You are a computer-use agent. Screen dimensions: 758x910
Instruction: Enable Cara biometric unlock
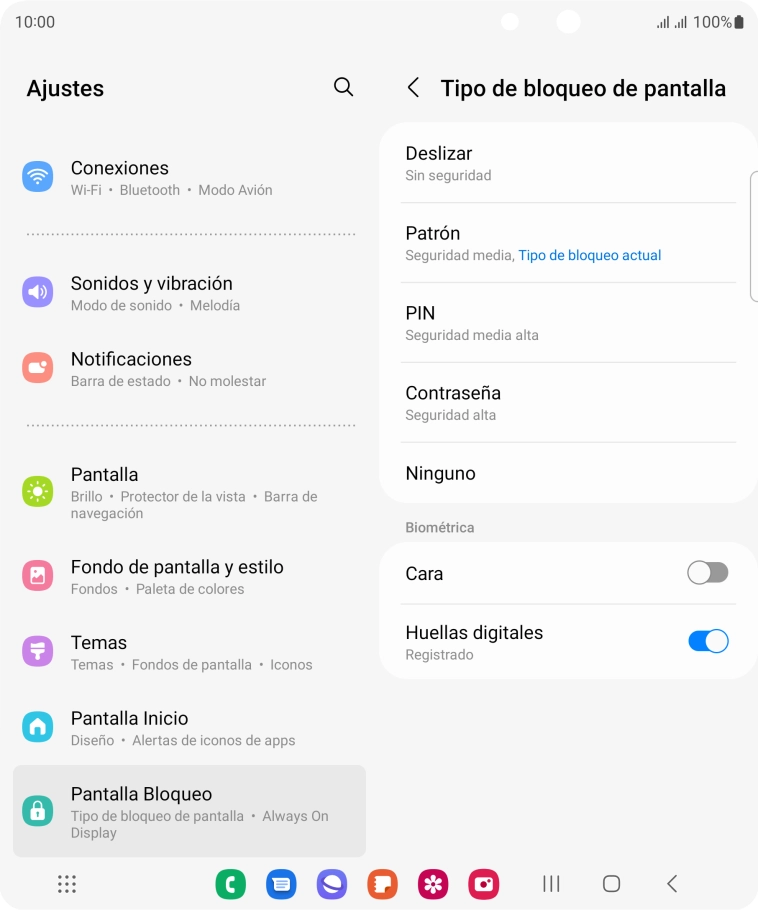[x=707, y=573]
